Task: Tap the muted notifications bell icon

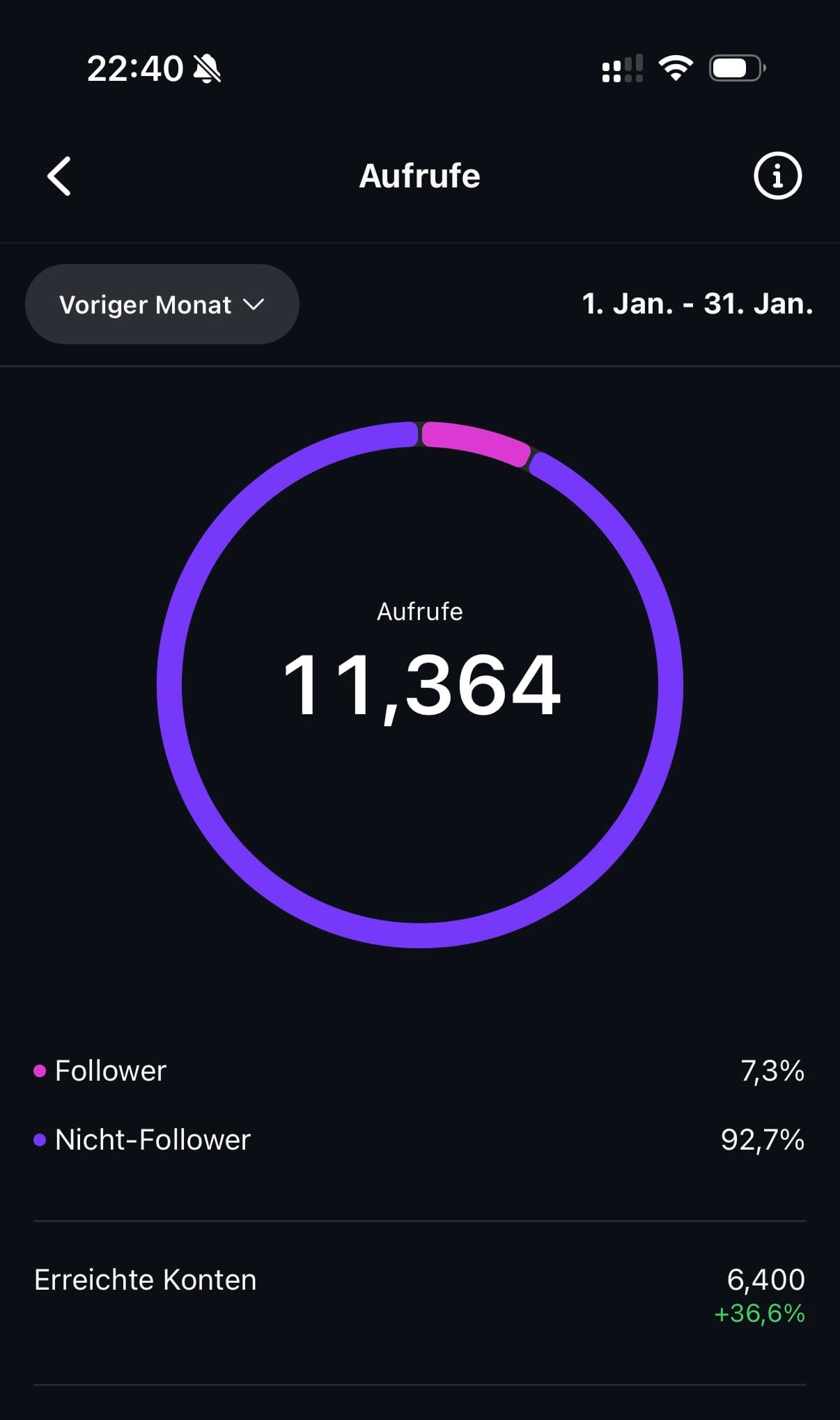Action: (208, 68)
